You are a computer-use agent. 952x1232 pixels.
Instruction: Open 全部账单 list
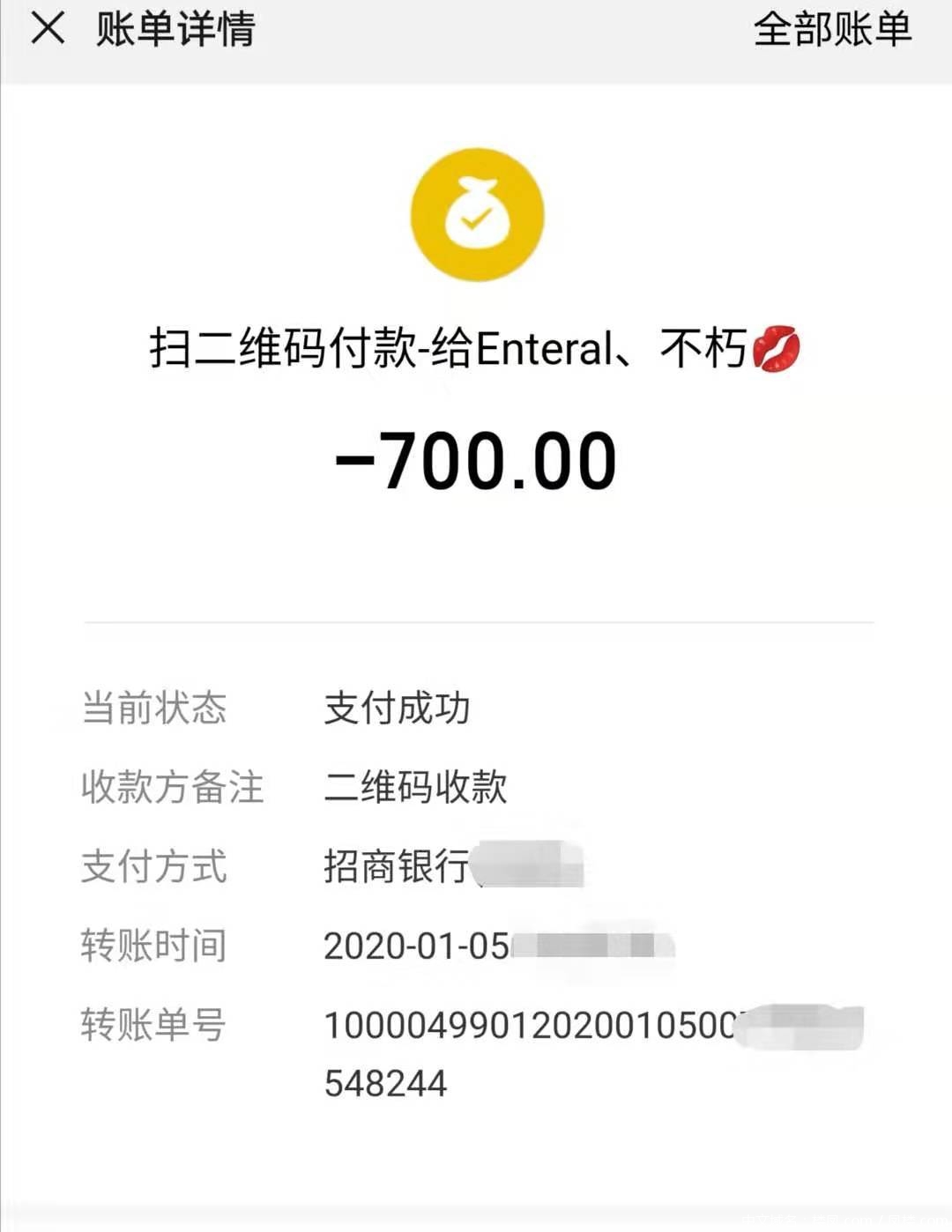[x=831, y=29]
